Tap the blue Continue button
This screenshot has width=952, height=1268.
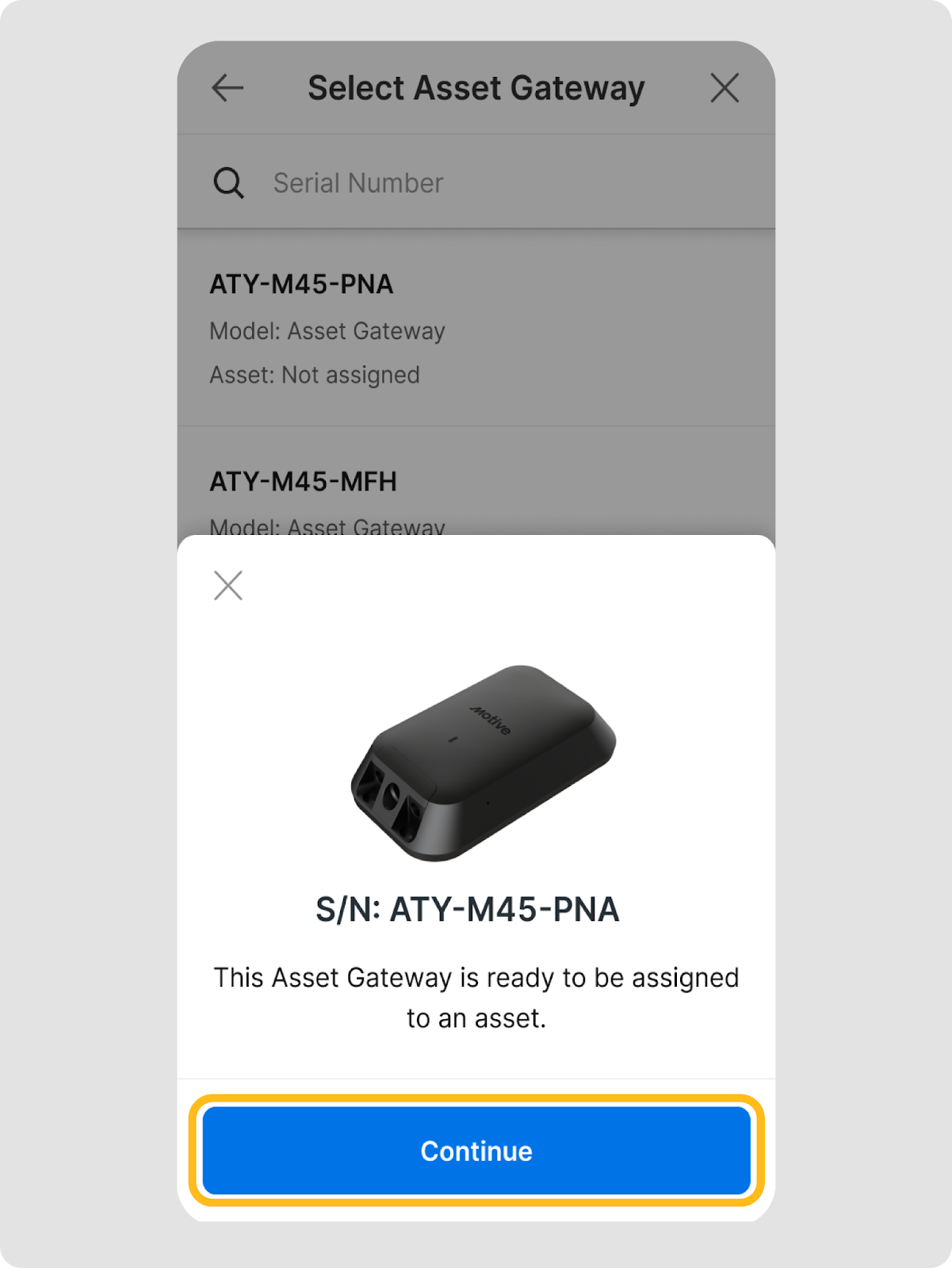coord(476,1151)
